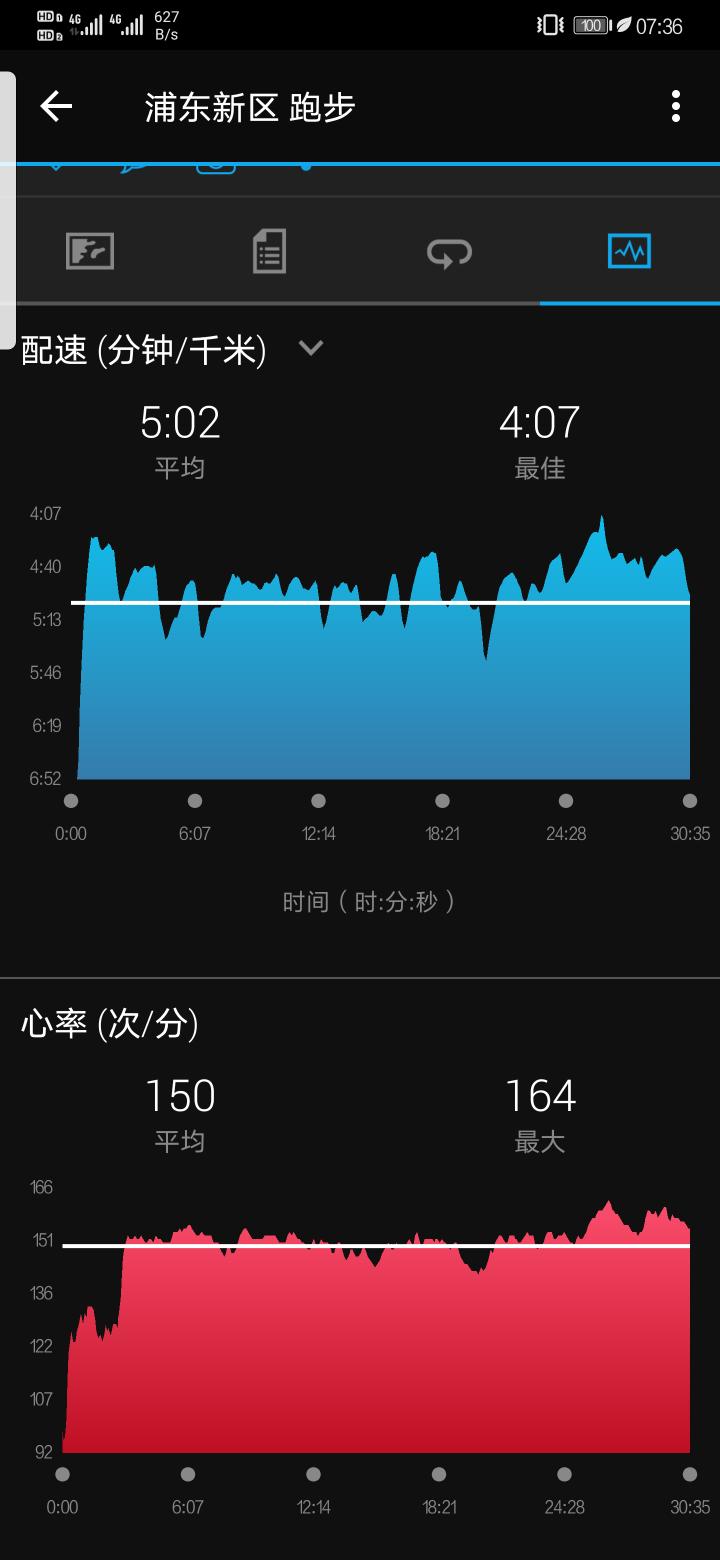Switch to the laps tab

click(449, 252)
